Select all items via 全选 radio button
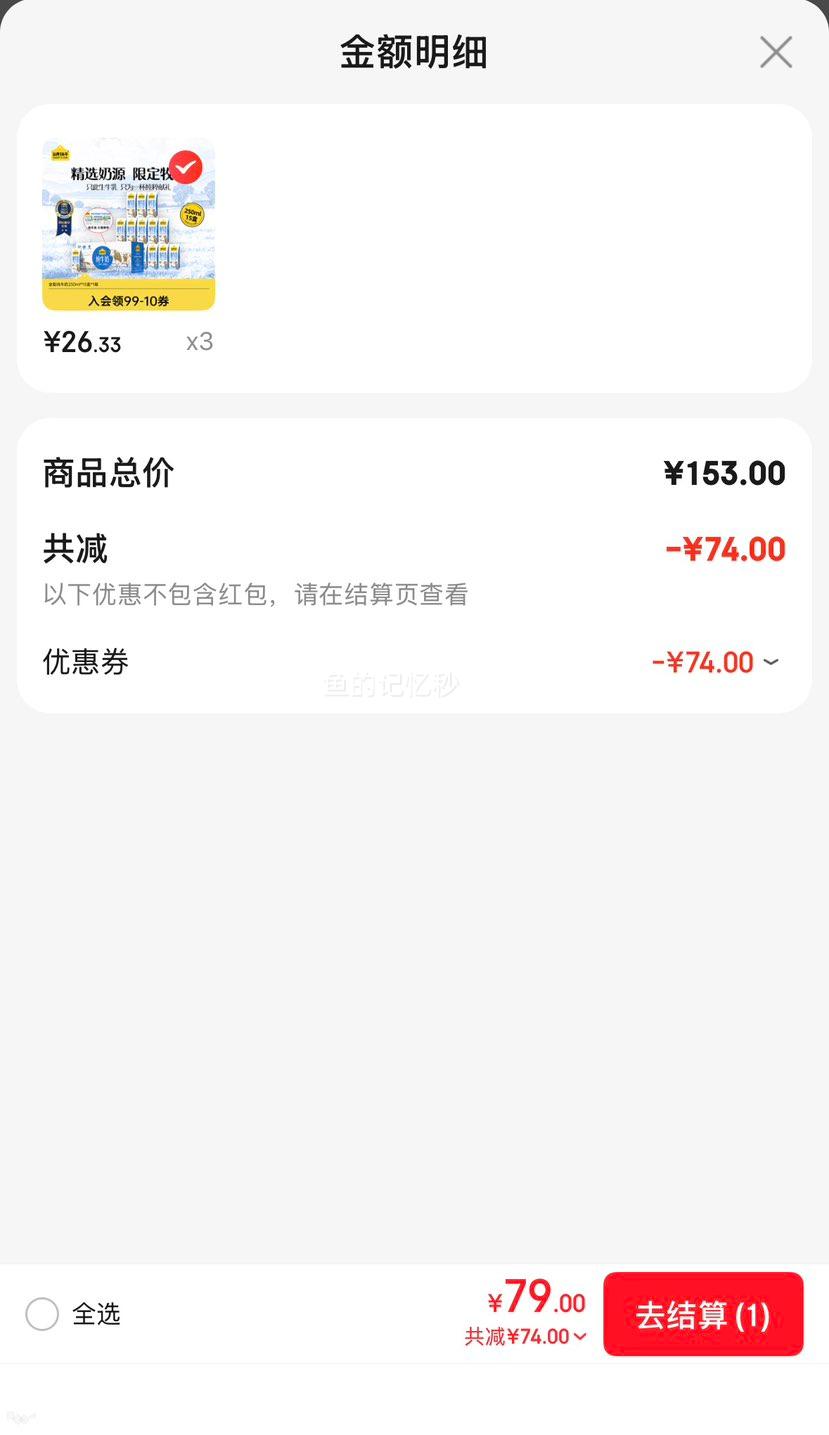This screenshot has width=829, height=1435. [x=42, y=1314]
